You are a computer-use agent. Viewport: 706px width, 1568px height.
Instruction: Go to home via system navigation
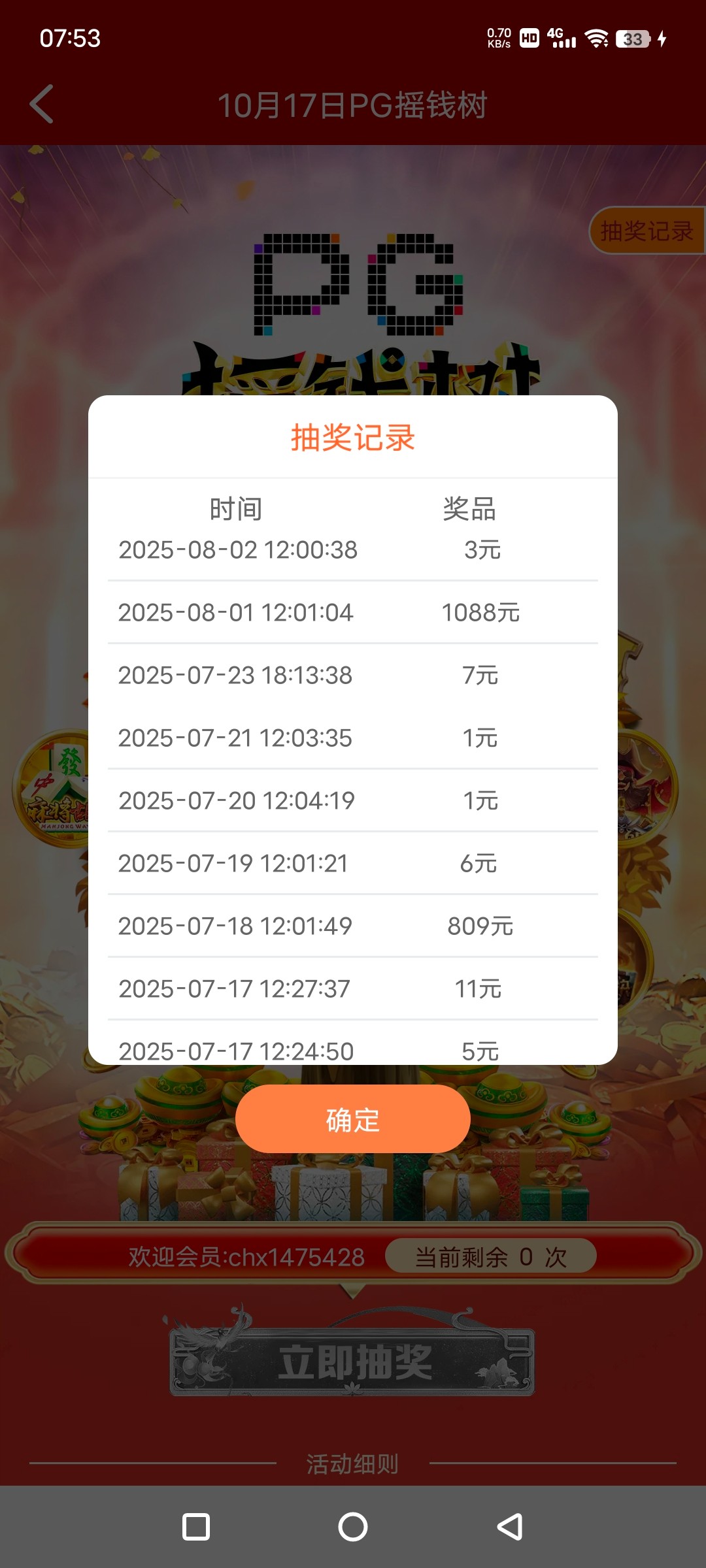click(x=353, y=1527)
